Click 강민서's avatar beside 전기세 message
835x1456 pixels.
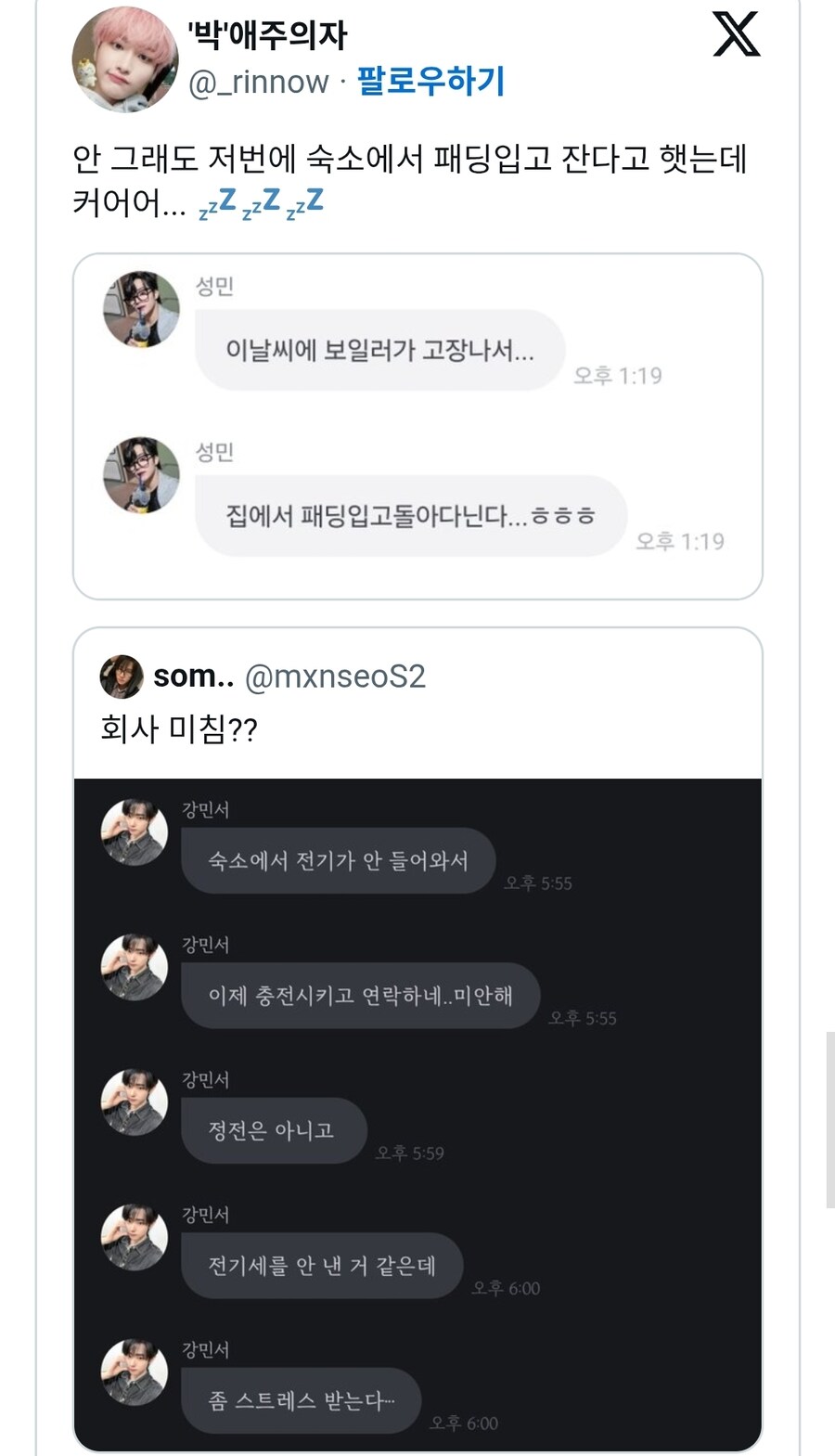133,1236
